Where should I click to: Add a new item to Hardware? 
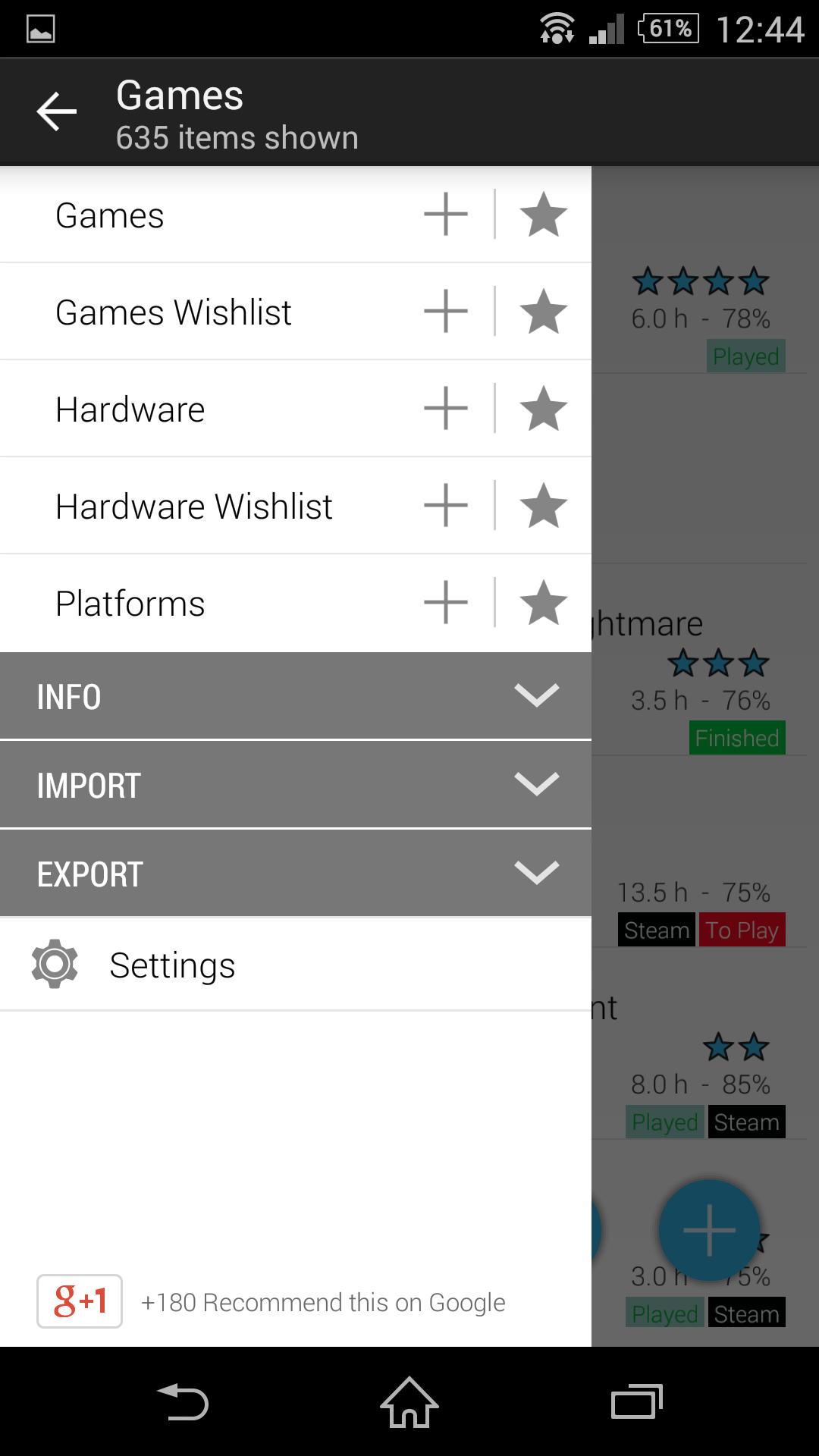(x=446, y=409)
